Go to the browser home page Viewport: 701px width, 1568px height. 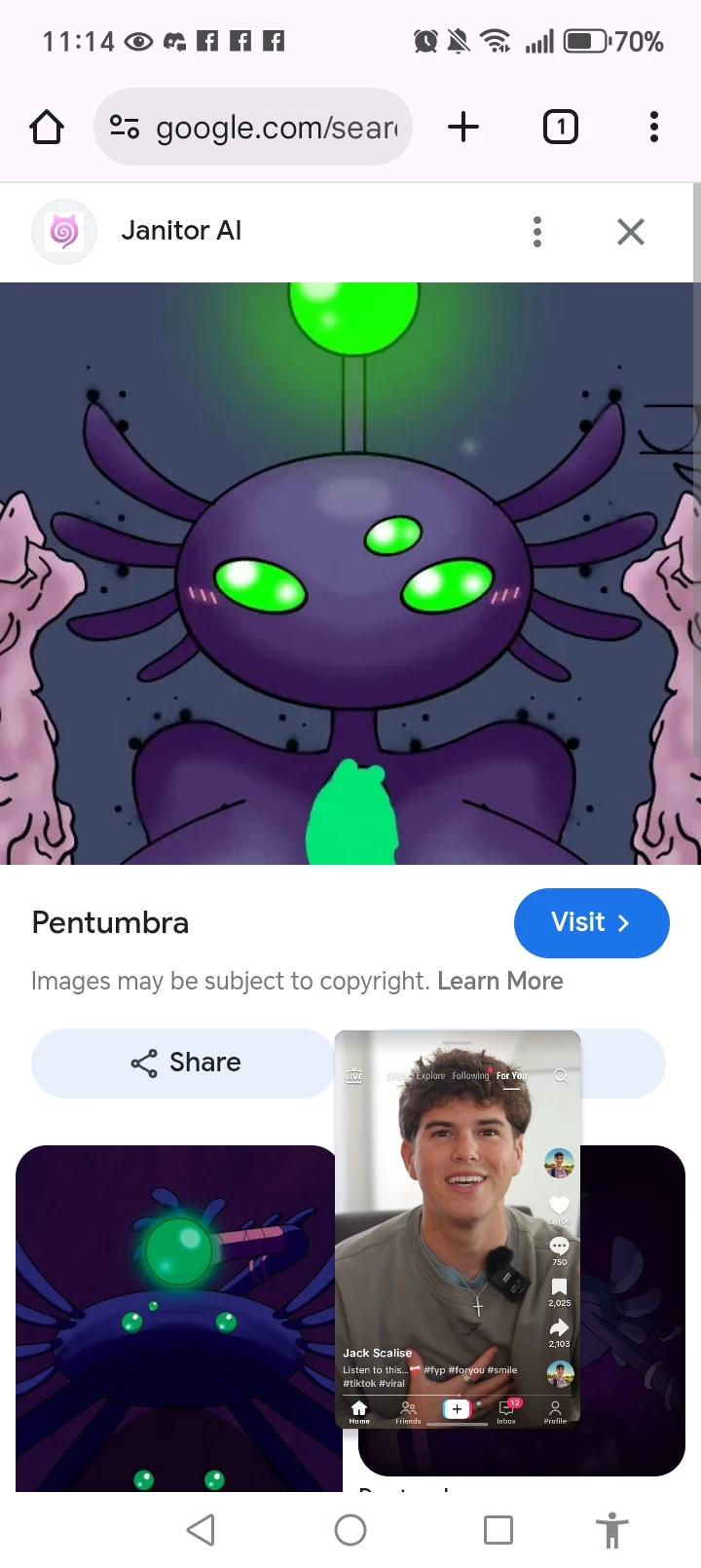pyautogui.click(x=47, y=128)
